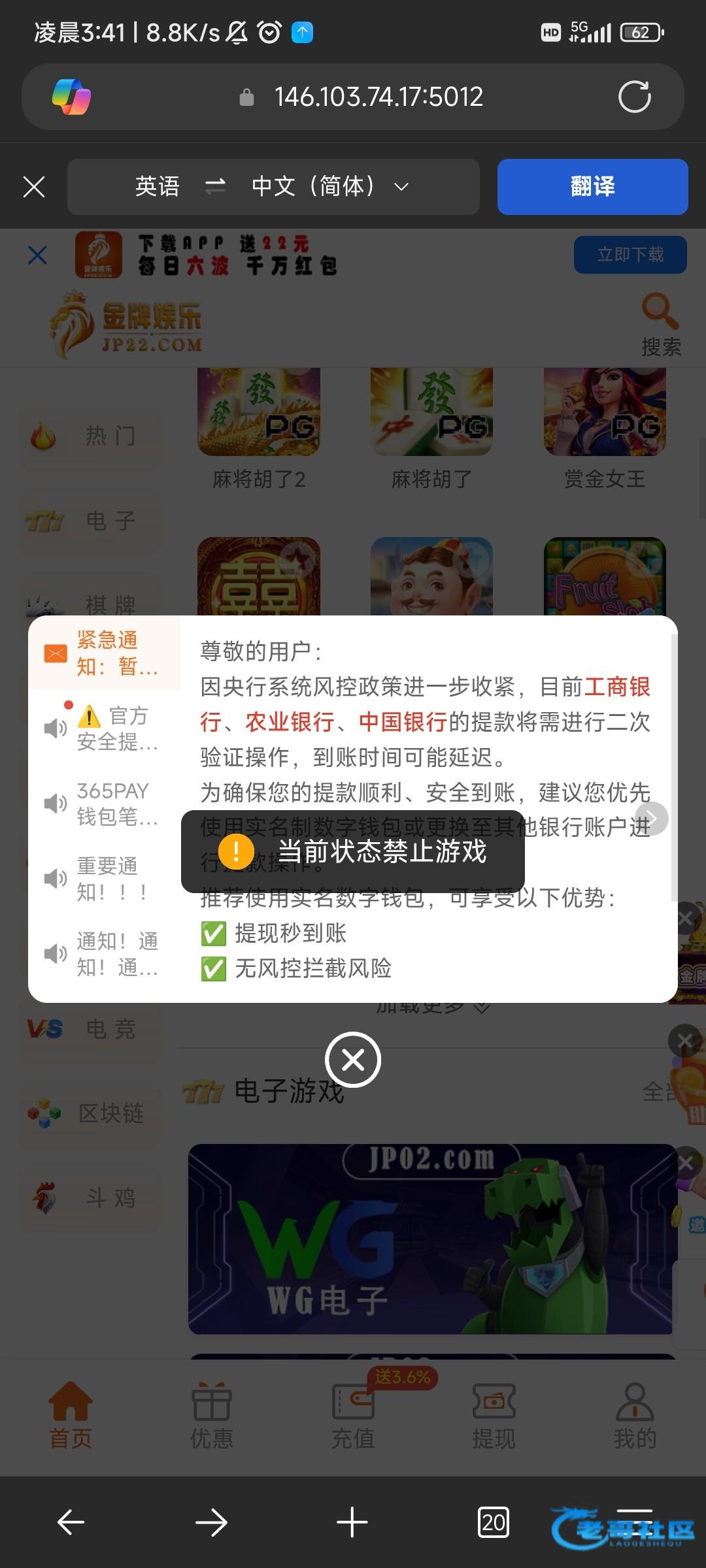Viewport: 706px width, 1568px height.
Task: Tap the Copilot icon in the address bar
Action: (71, 97)
